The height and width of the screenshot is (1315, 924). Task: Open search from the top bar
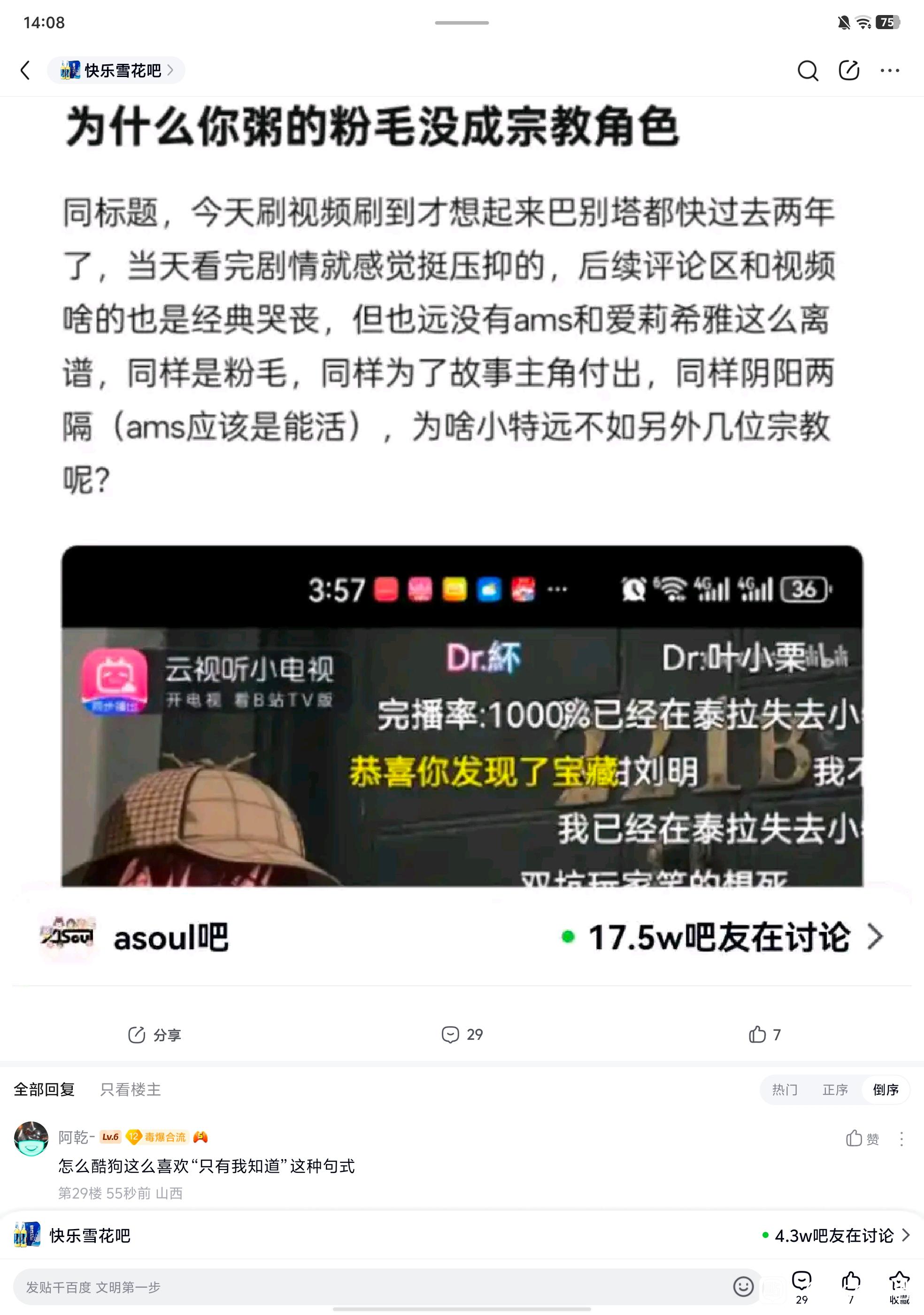[x=807, y=70]
